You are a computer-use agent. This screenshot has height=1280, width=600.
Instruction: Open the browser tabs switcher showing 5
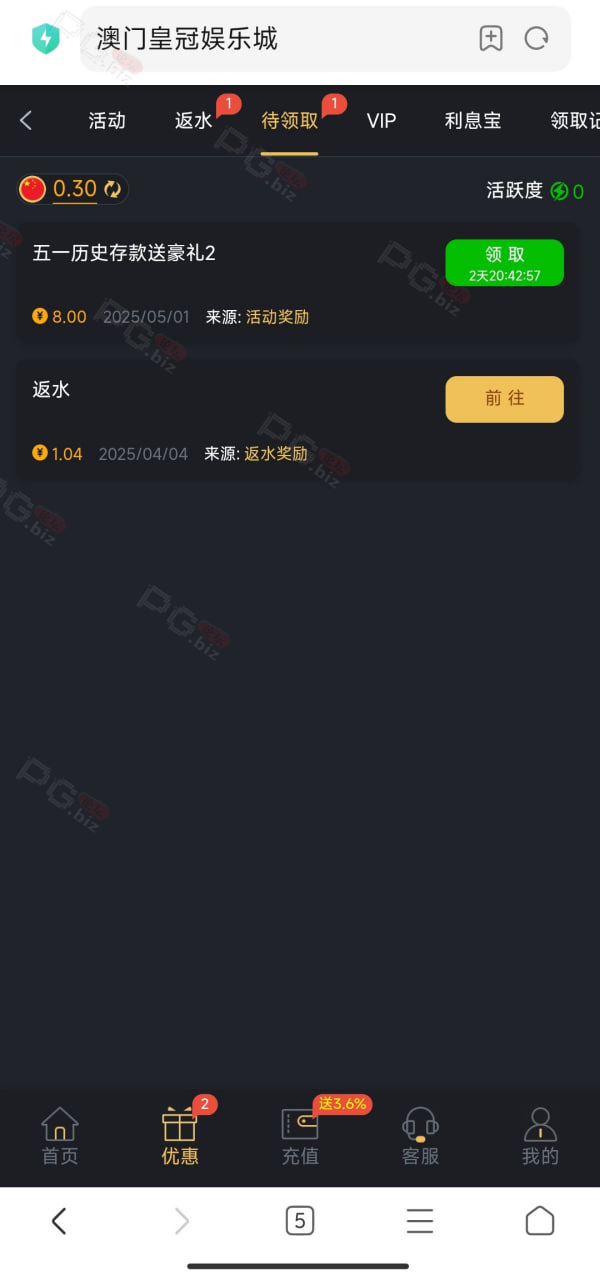pos(300,1221)
